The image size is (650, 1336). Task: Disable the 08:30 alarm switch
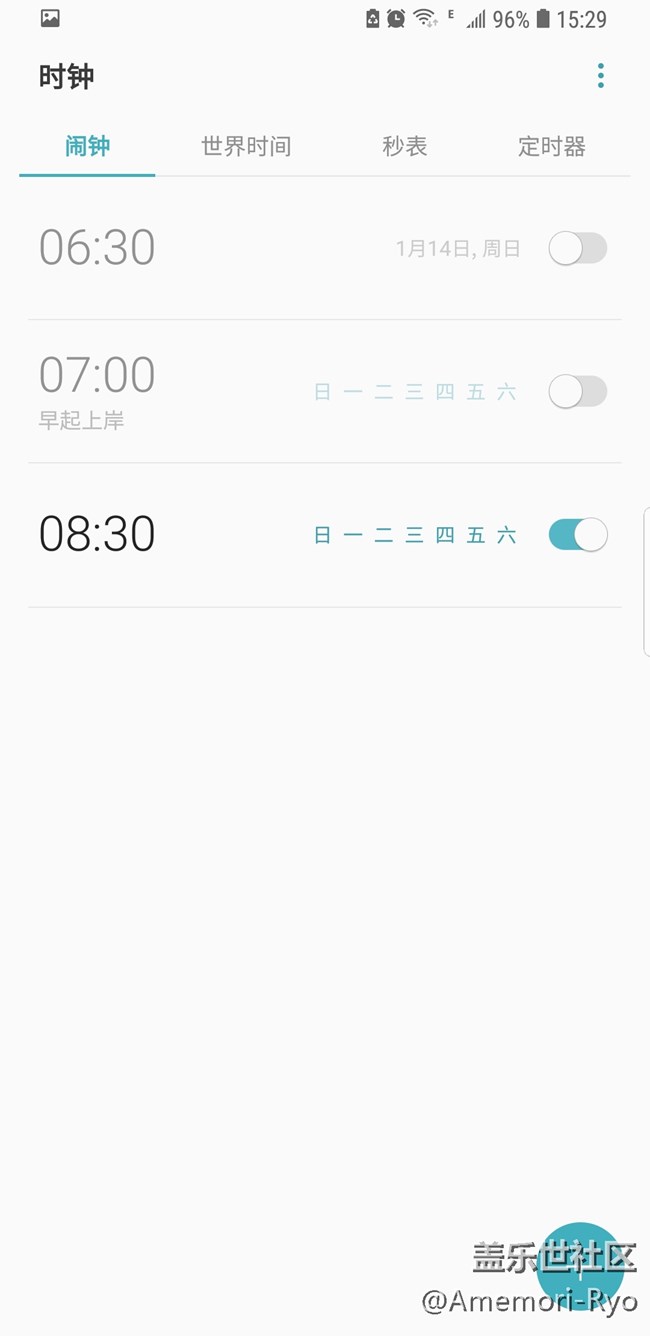pyautogui.click(x=577, y=535)
